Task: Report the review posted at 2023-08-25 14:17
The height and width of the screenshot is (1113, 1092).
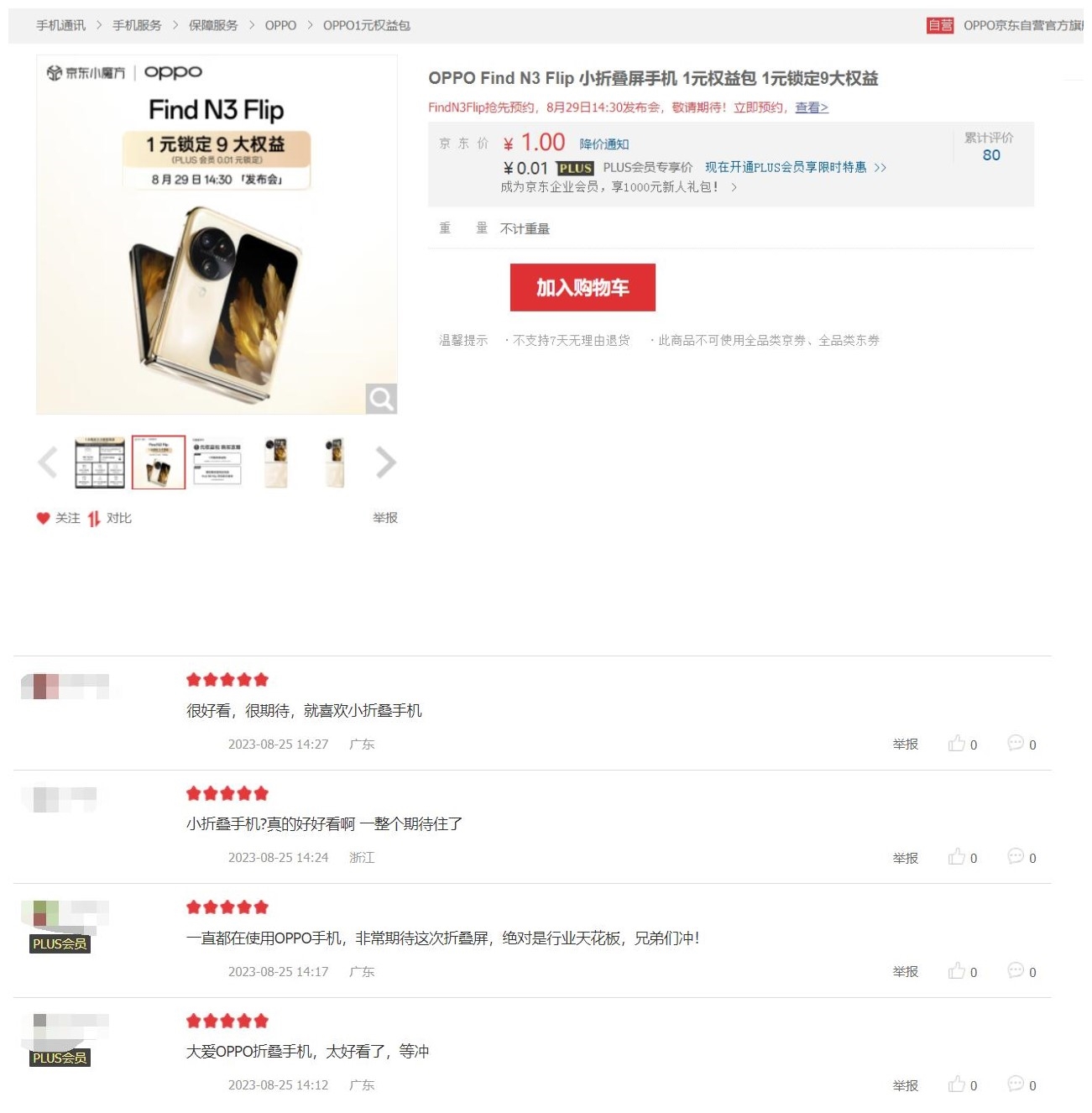Action: point(905,972)
